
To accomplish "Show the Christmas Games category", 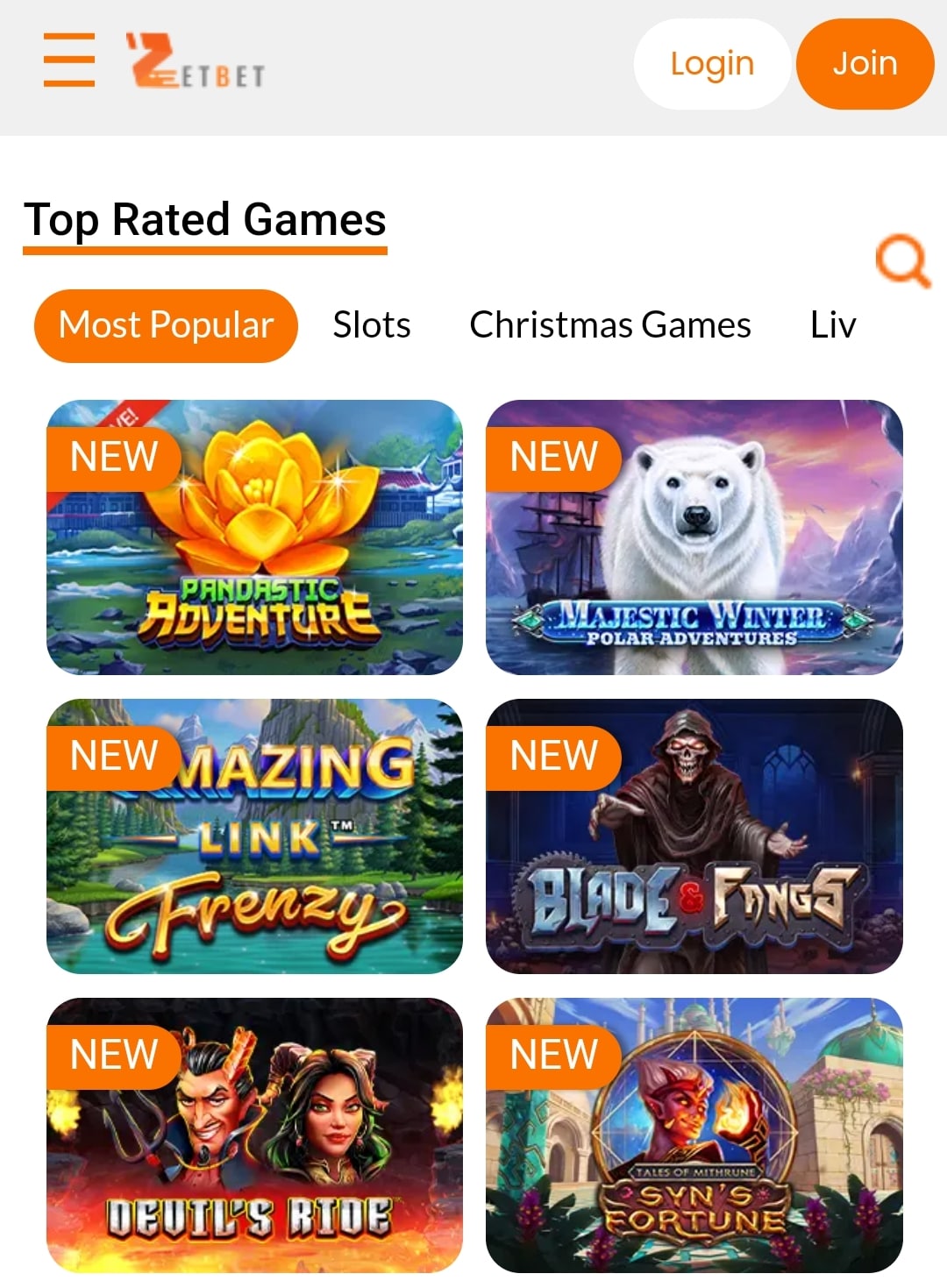I will point(610,325).
